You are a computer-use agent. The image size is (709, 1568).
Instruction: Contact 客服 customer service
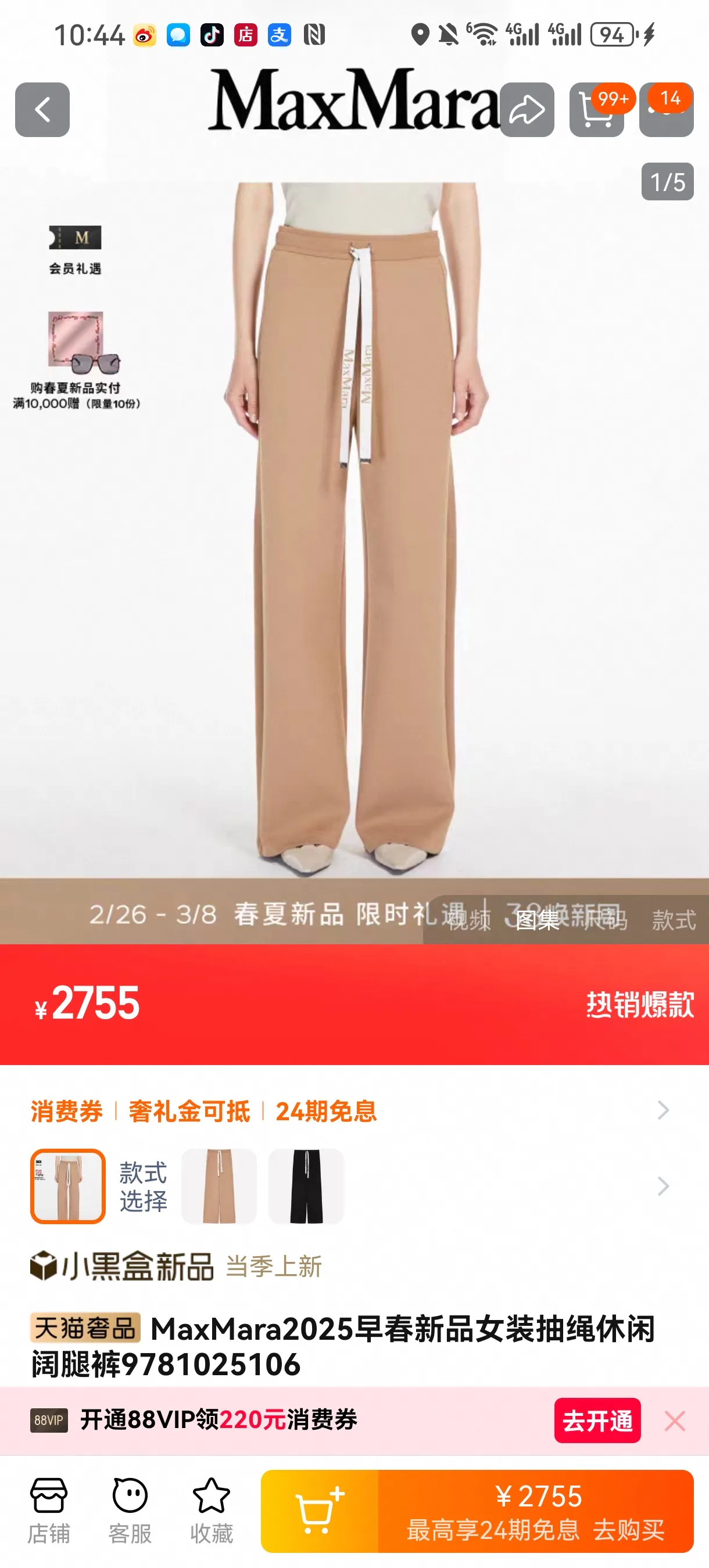[x=130, y=1510]
